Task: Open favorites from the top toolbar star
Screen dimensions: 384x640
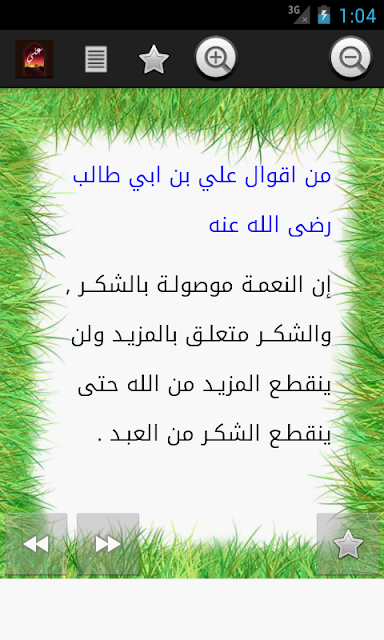Action: 154,60
